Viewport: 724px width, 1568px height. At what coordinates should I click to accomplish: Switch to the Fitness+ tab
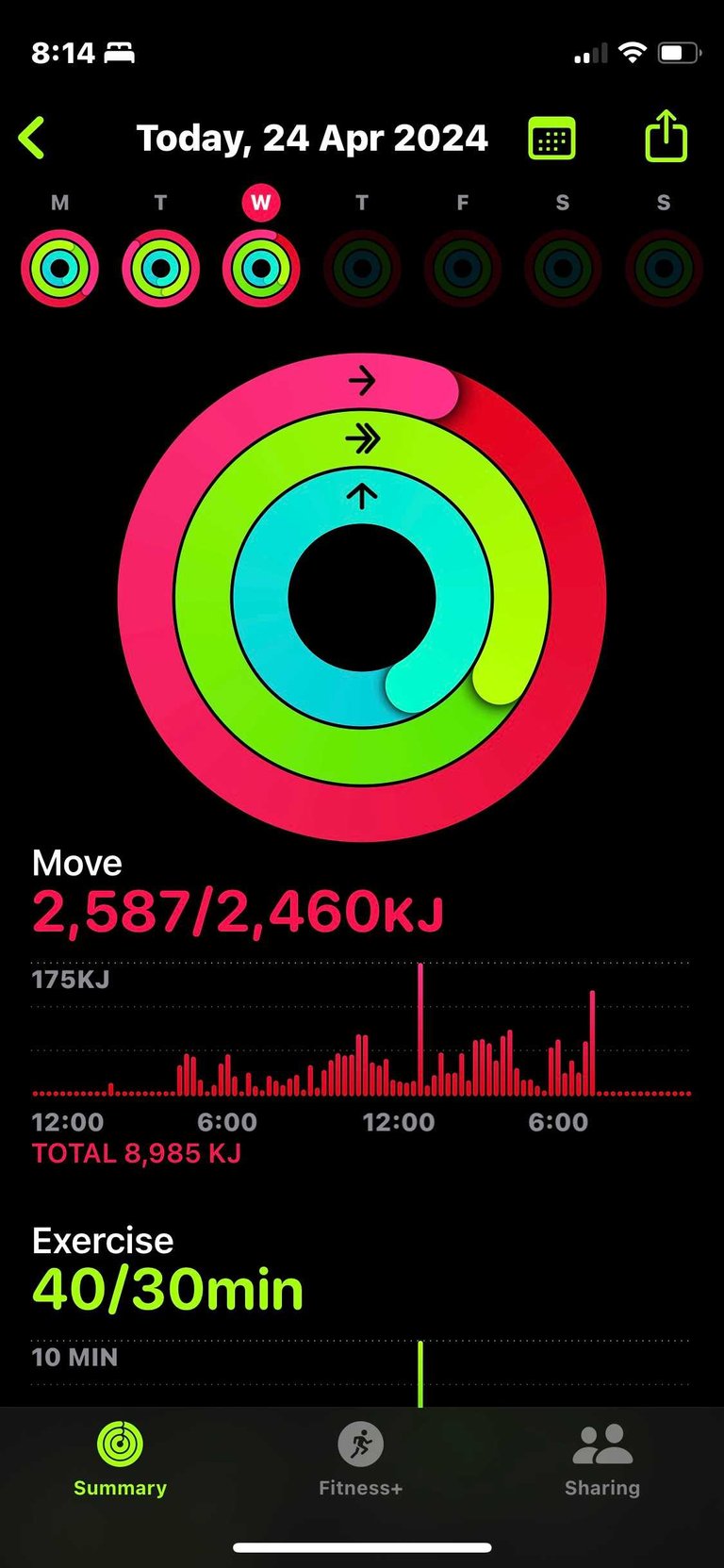361,1460
